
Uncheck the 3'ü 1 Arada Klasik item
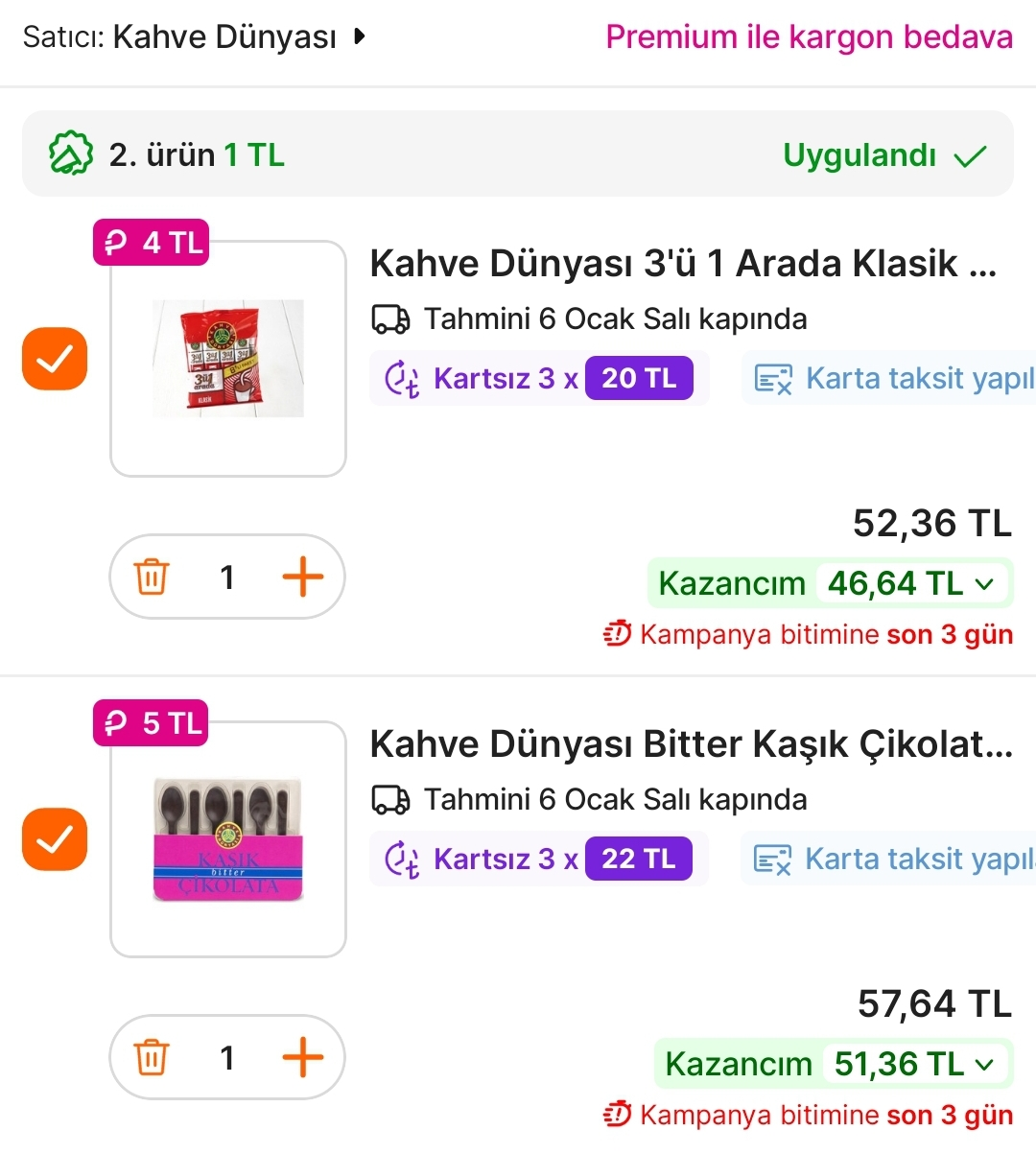coord(55,359)
